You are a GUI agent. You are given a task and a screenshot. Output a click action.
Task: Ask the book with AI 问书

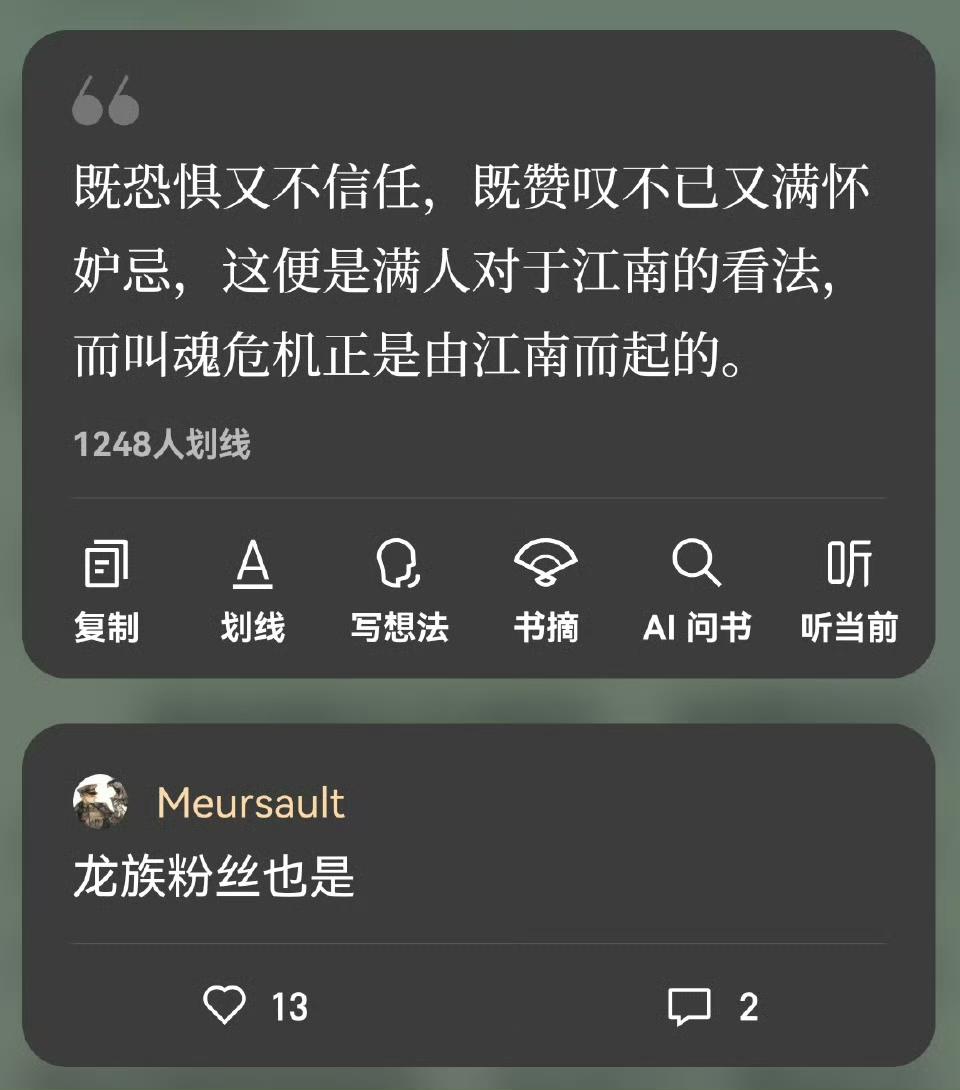[696, 590]
